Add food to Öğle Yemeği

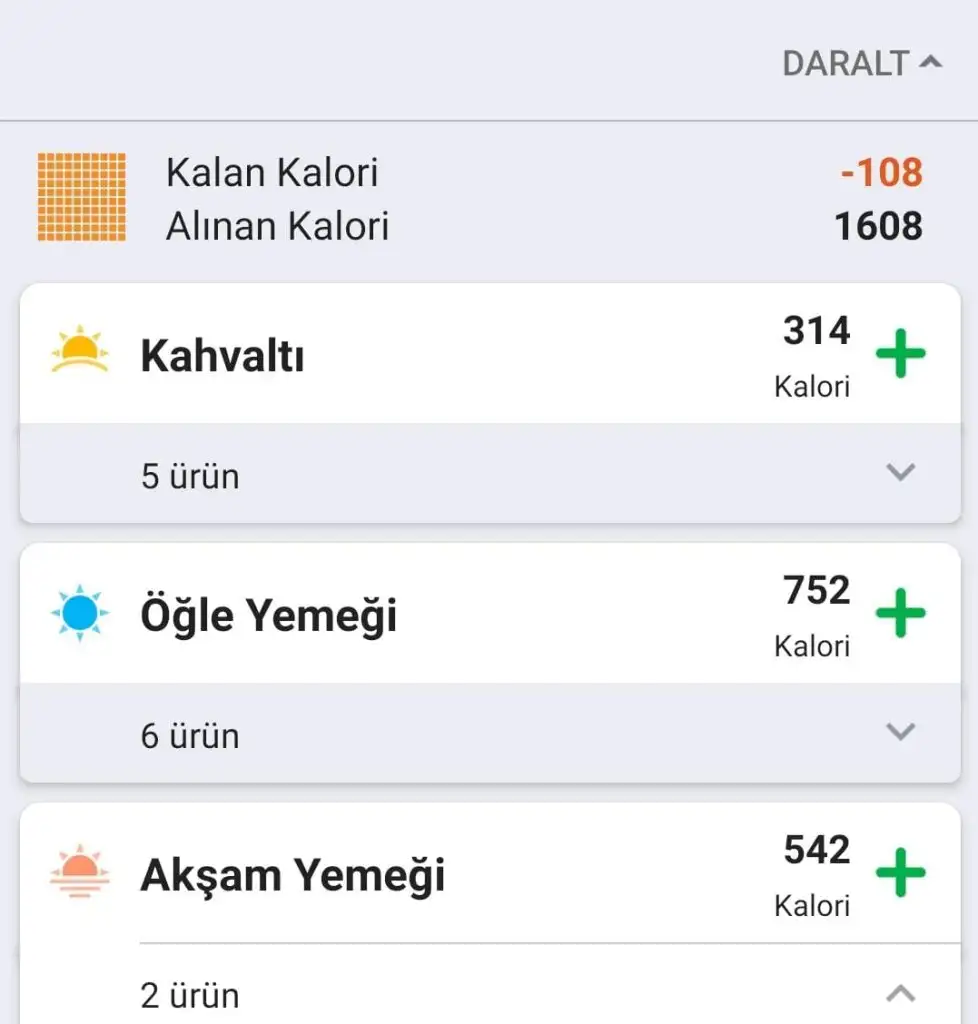pos(900,613)
